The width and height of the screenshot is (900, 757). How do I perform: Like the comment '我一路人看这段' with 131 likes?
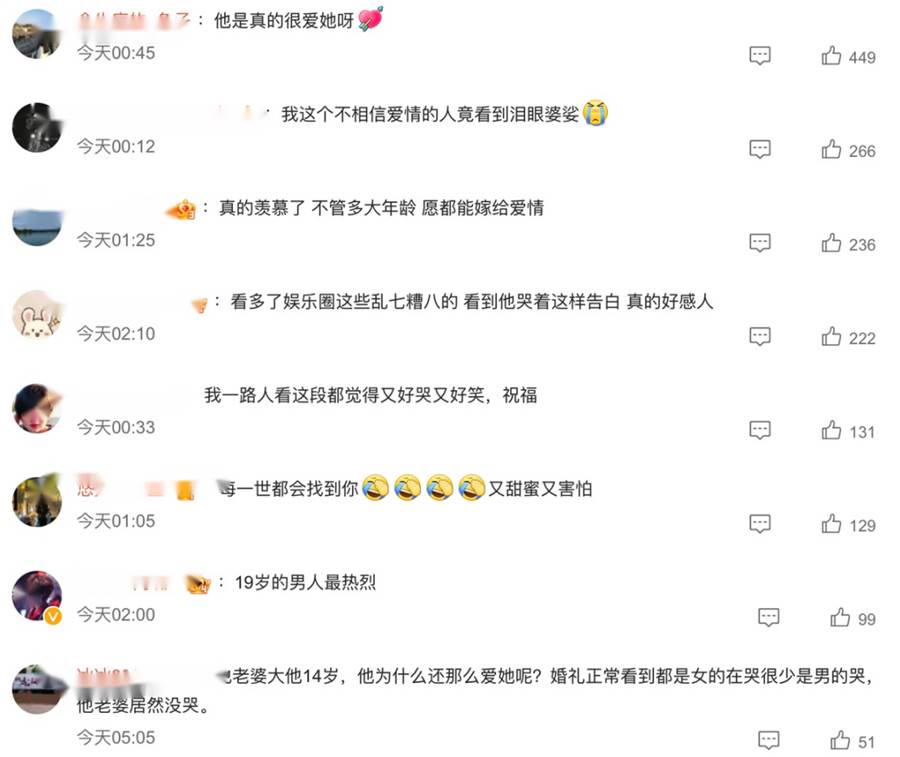(x=831, y=431)
